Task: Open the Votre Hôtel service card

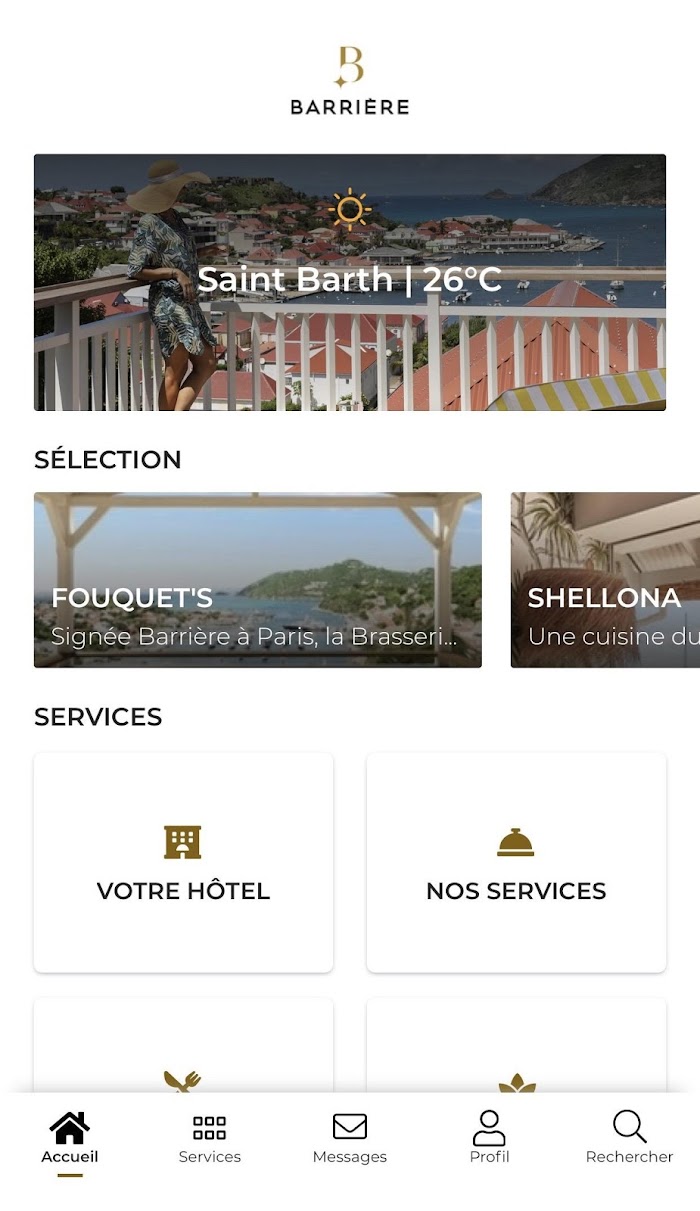Action: click(x=183, y=862)
